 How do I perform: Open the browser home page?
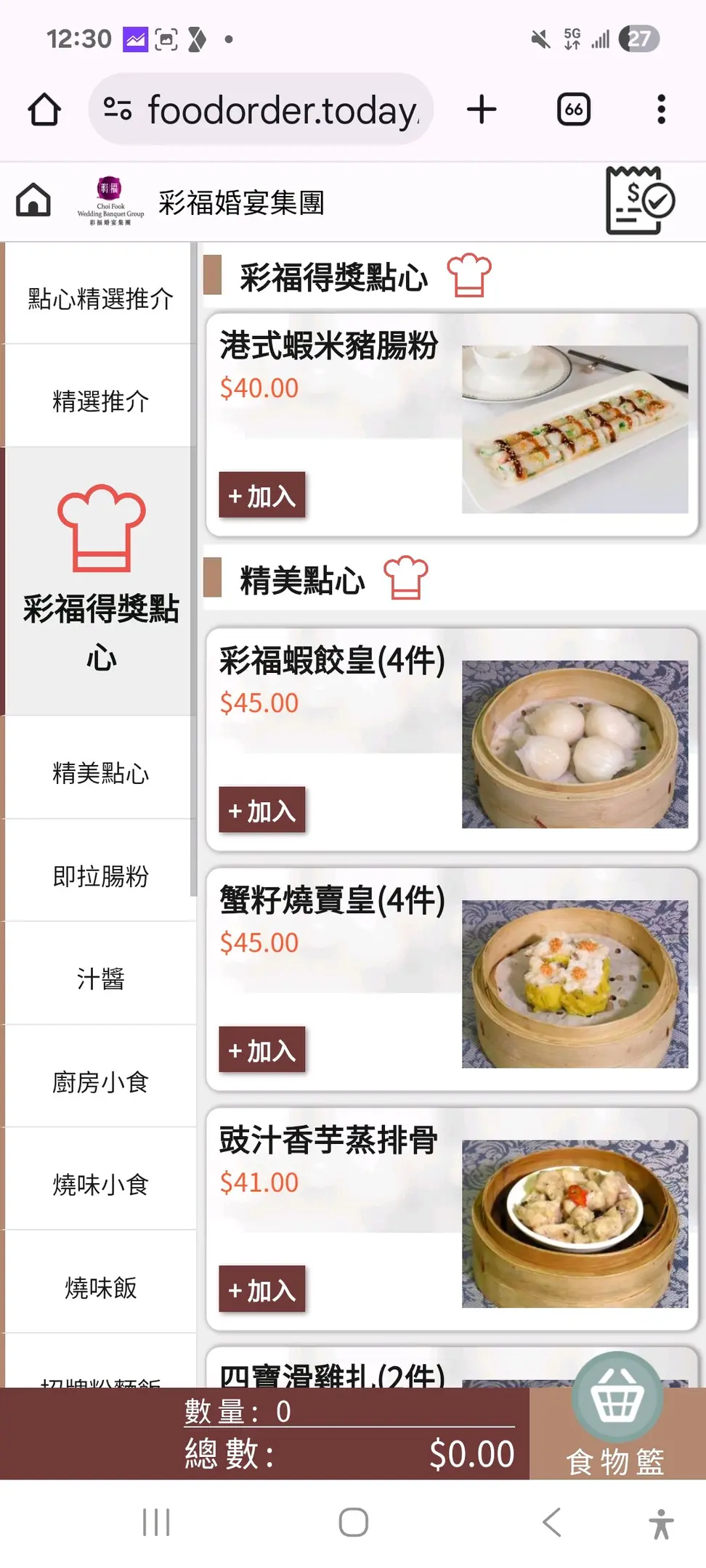44,110
